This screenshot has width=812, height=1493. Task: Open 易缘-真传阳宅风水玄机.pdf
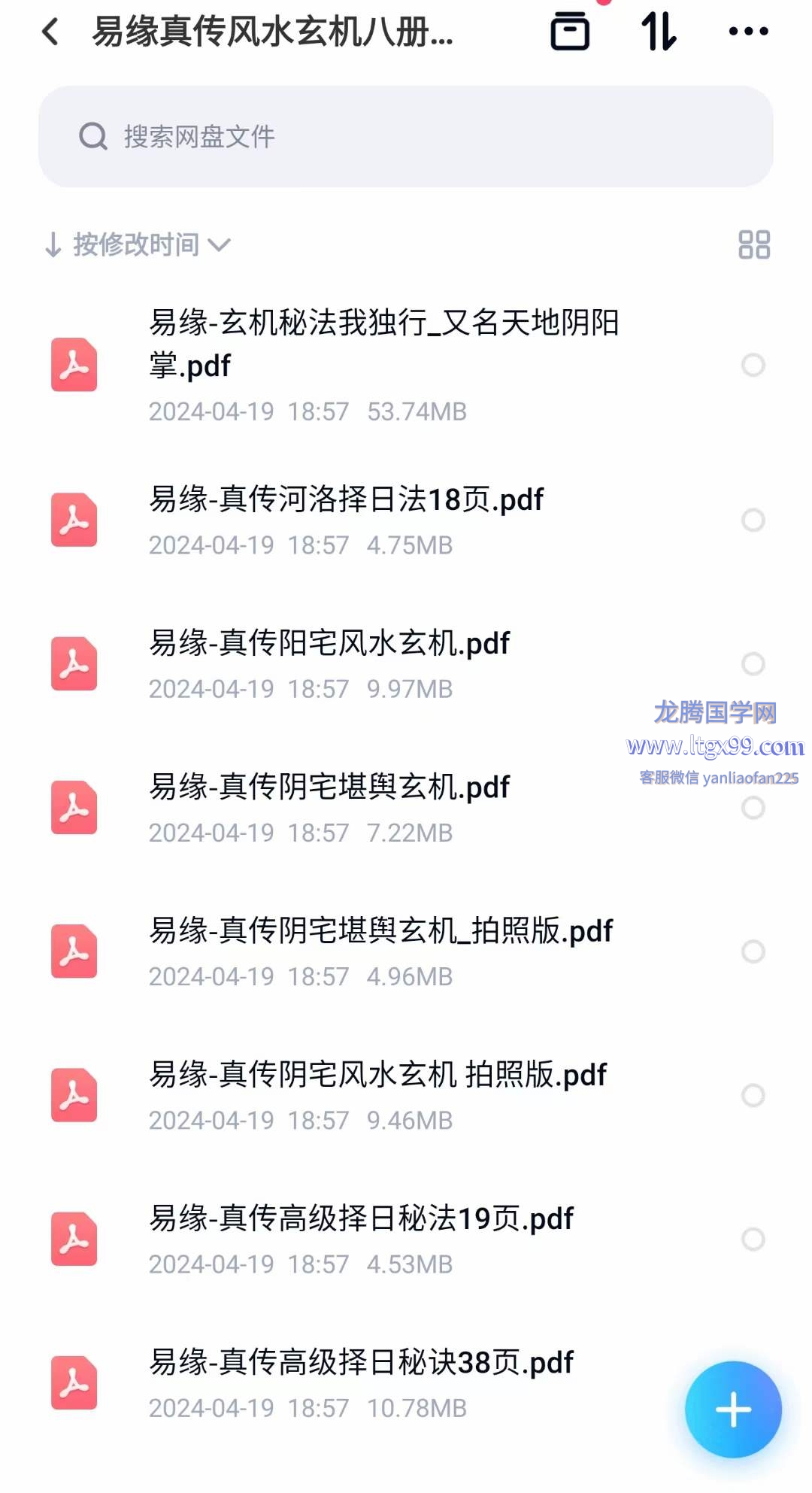pos(329,644)
